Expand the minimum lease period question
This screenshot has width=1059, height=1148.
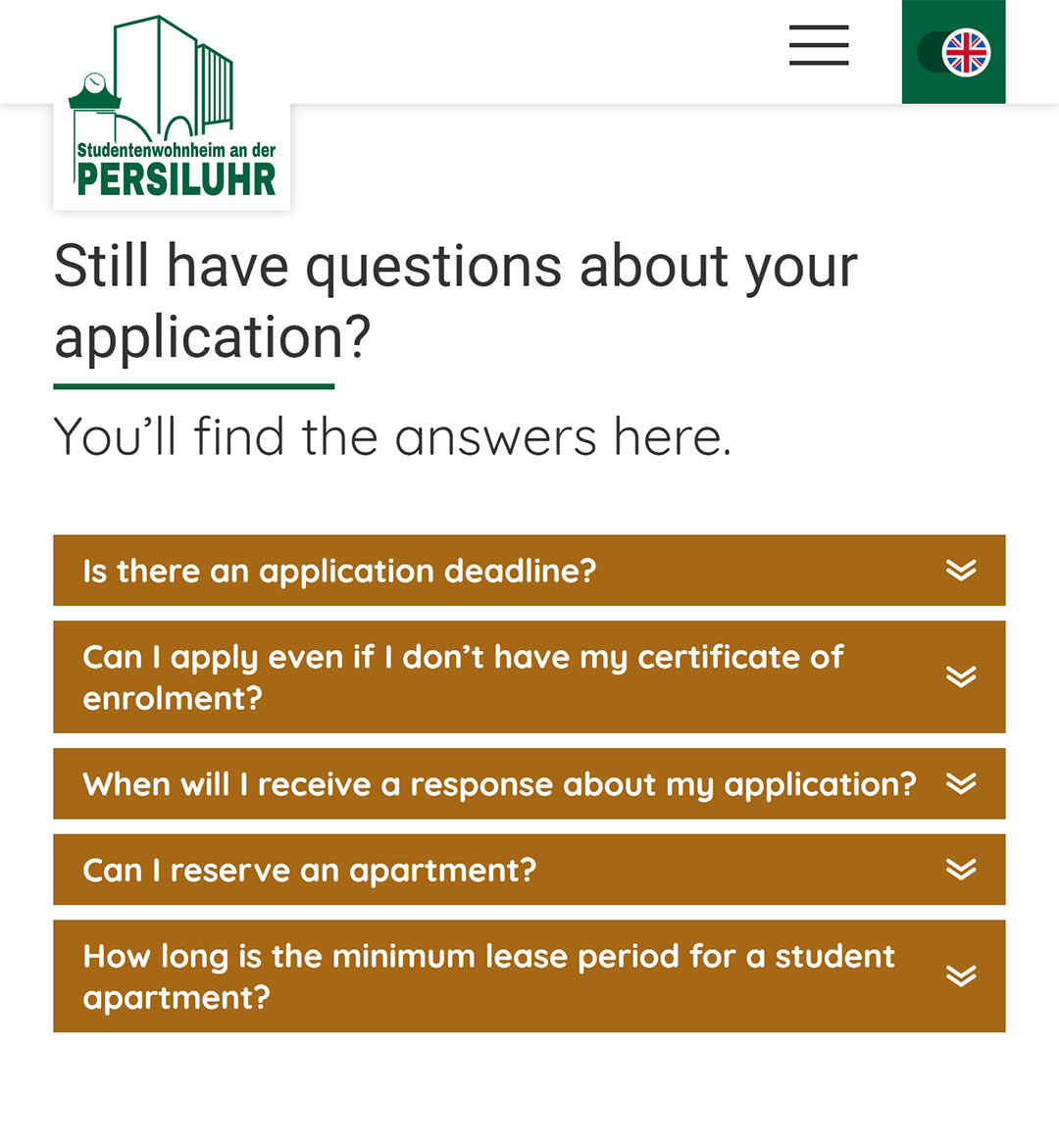(529, 976)
